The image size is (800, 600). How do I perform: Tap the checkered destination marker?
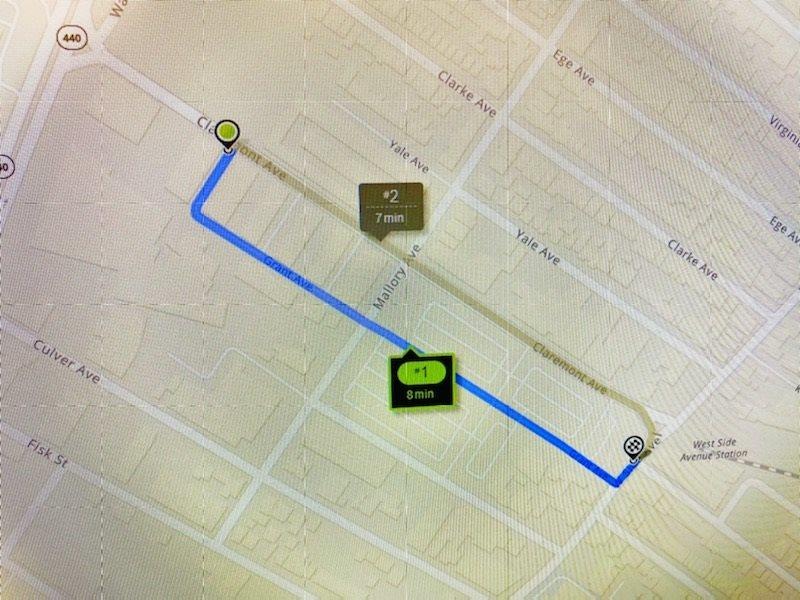[x=634, y=445]
